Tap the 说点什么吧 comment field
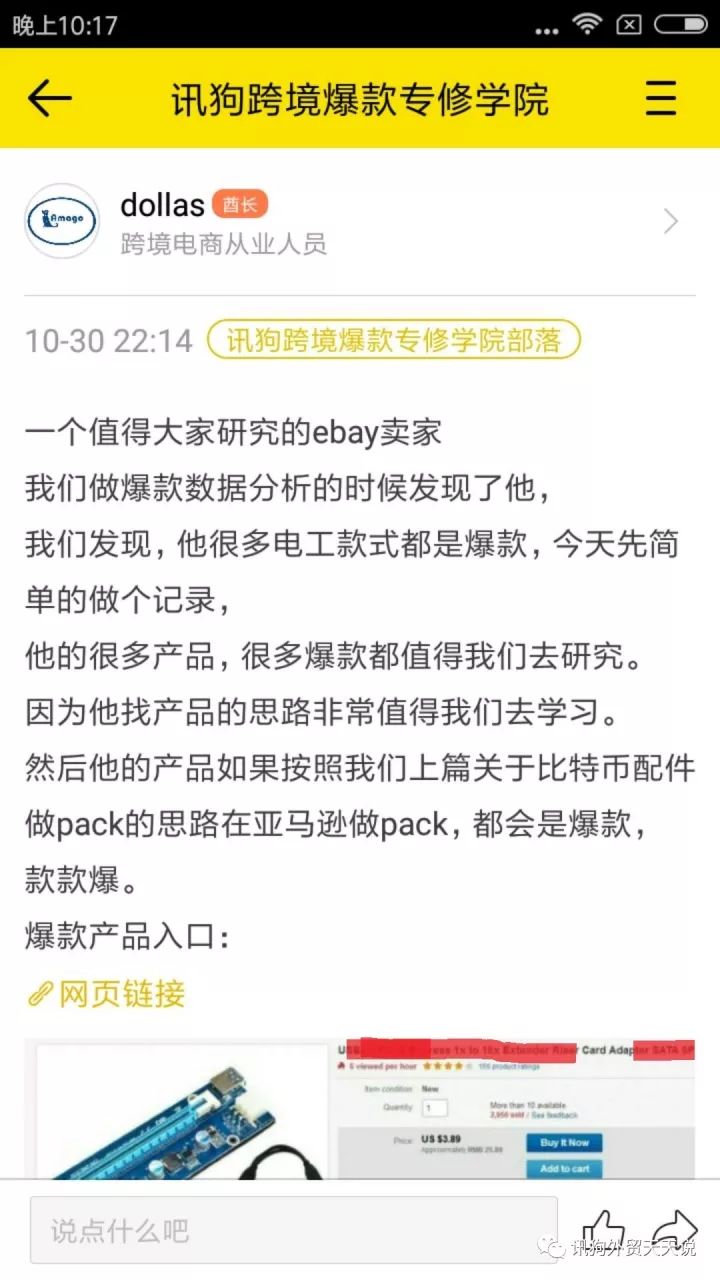This screenshot has height=1280, width=720. (x=293, y=1230)
